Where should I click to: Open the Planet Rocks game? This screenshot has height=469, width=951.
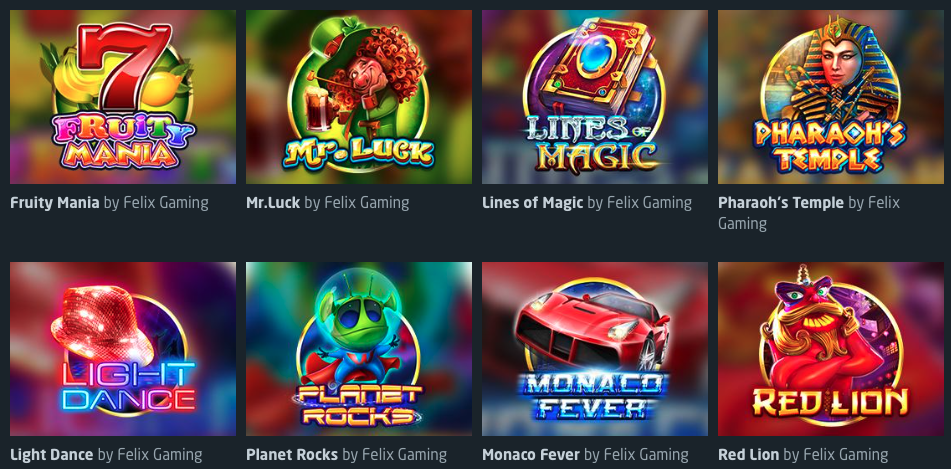click(358, 348)
